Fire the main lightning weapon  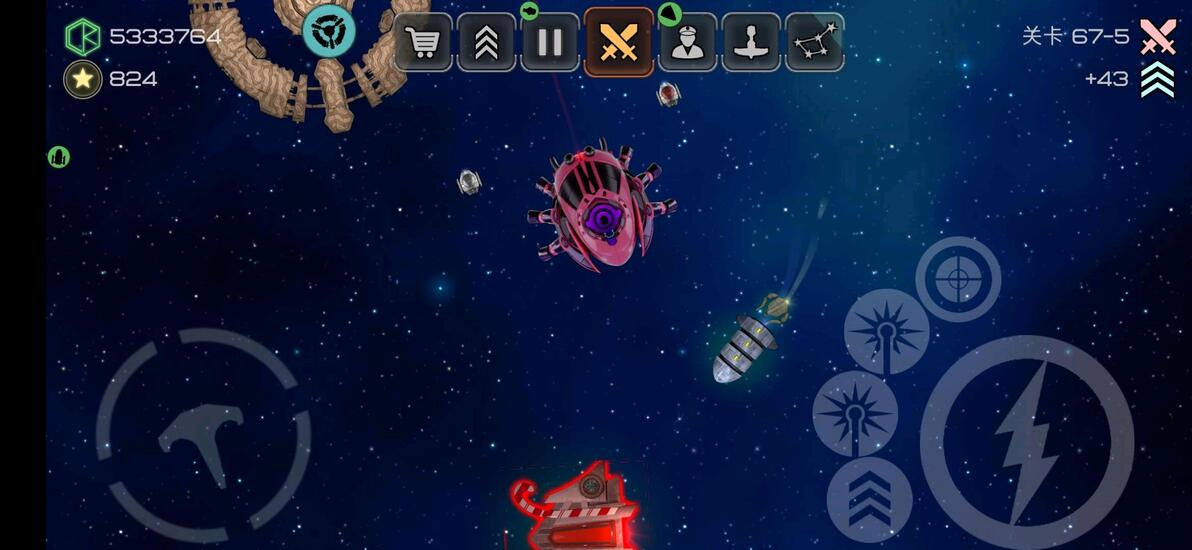tap(1026, 442)
